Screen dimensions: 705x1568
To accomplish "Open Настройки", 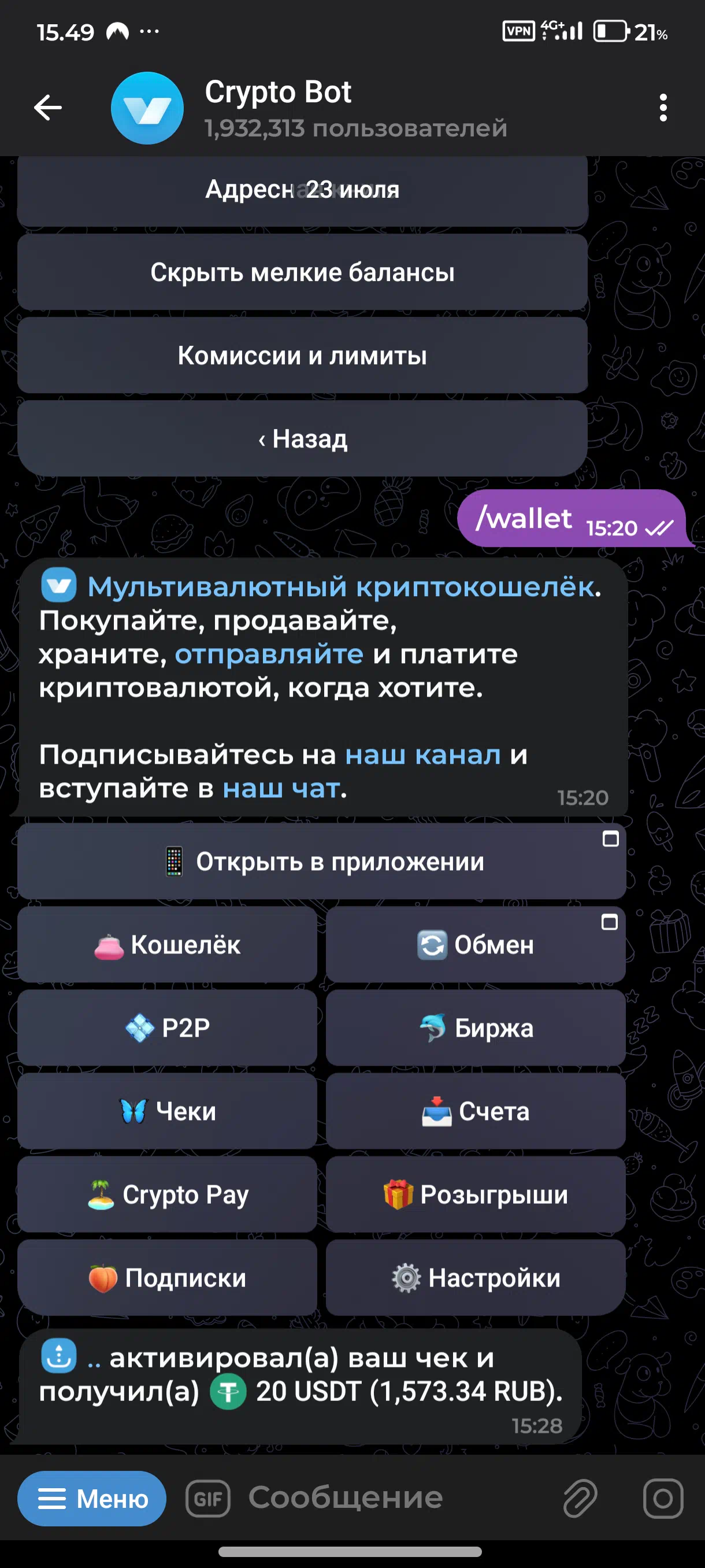I will point(476,1278).
